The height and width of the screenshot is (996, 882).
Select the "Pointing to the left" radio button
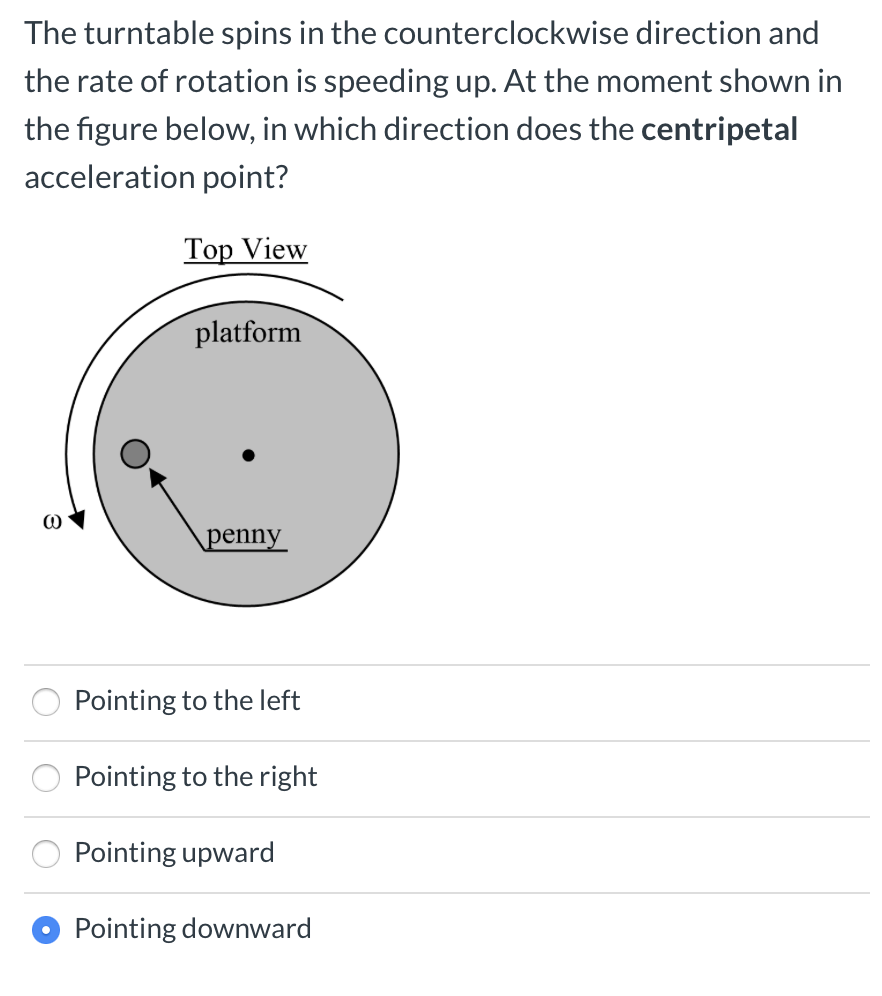point(45,702)
